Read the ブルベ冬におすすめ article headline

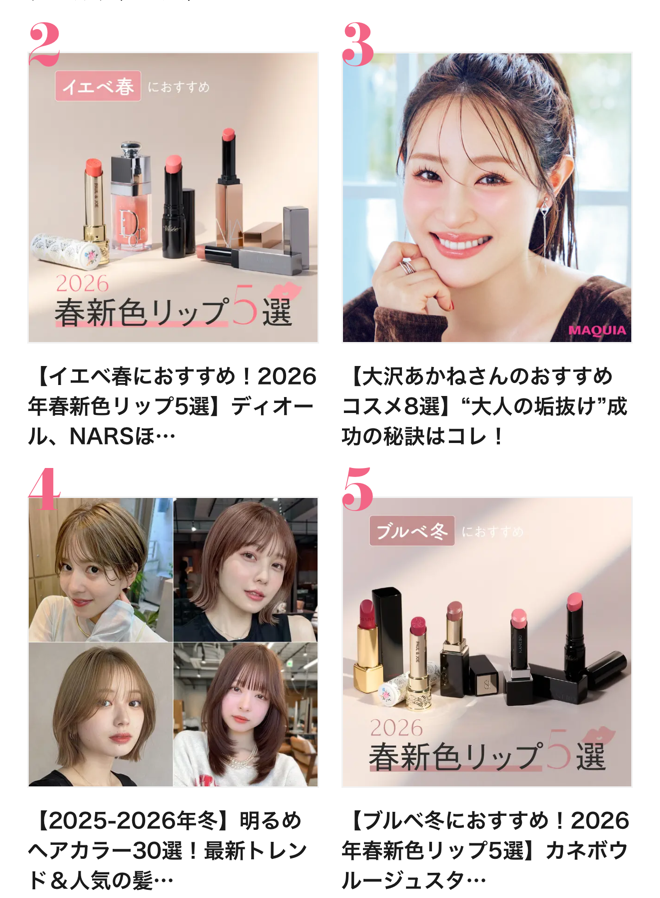coord(487,850)
